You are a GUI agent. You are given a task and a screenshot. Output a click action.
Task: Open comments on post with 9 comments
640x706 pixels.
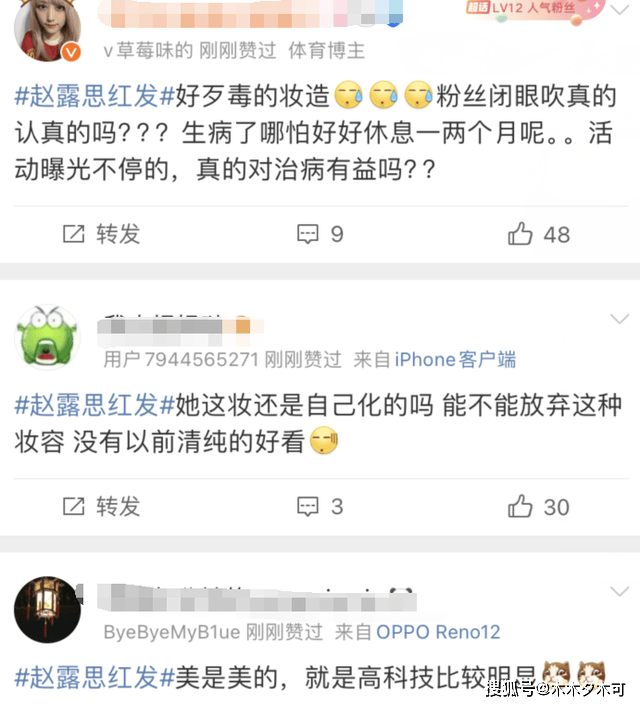pyautogui.click(x=320, y=234)
